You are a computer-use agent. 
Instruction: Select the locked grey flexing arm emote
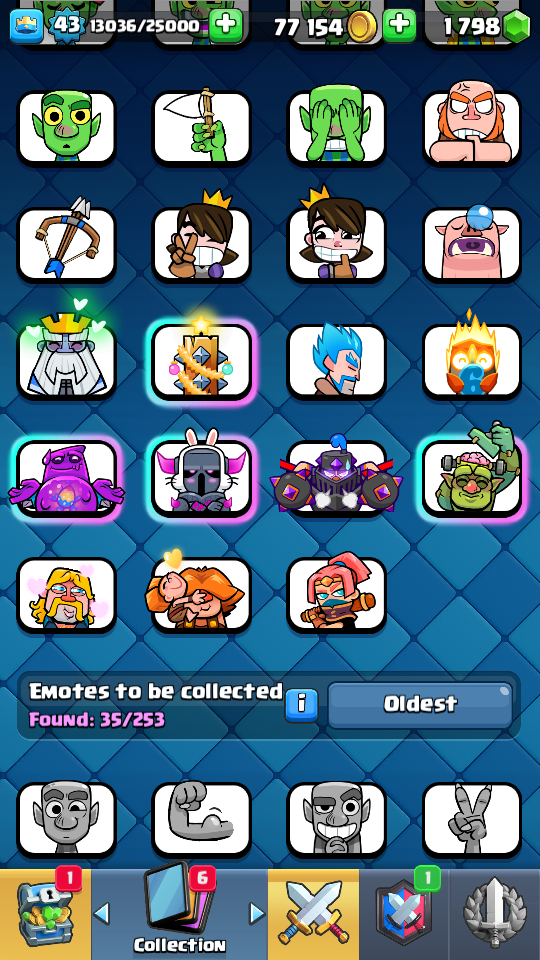click(x=201, y=820)
